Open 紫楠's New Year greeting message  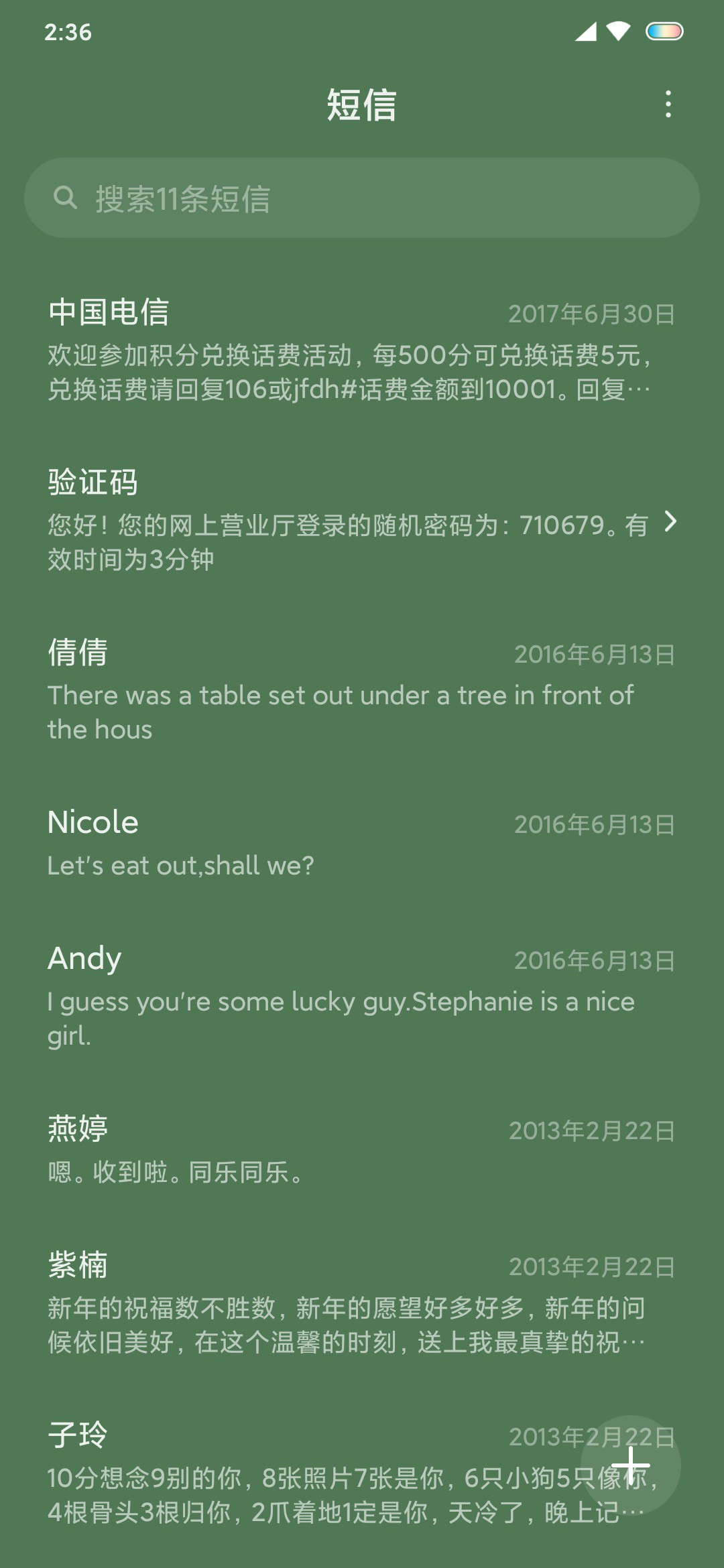362,1303
